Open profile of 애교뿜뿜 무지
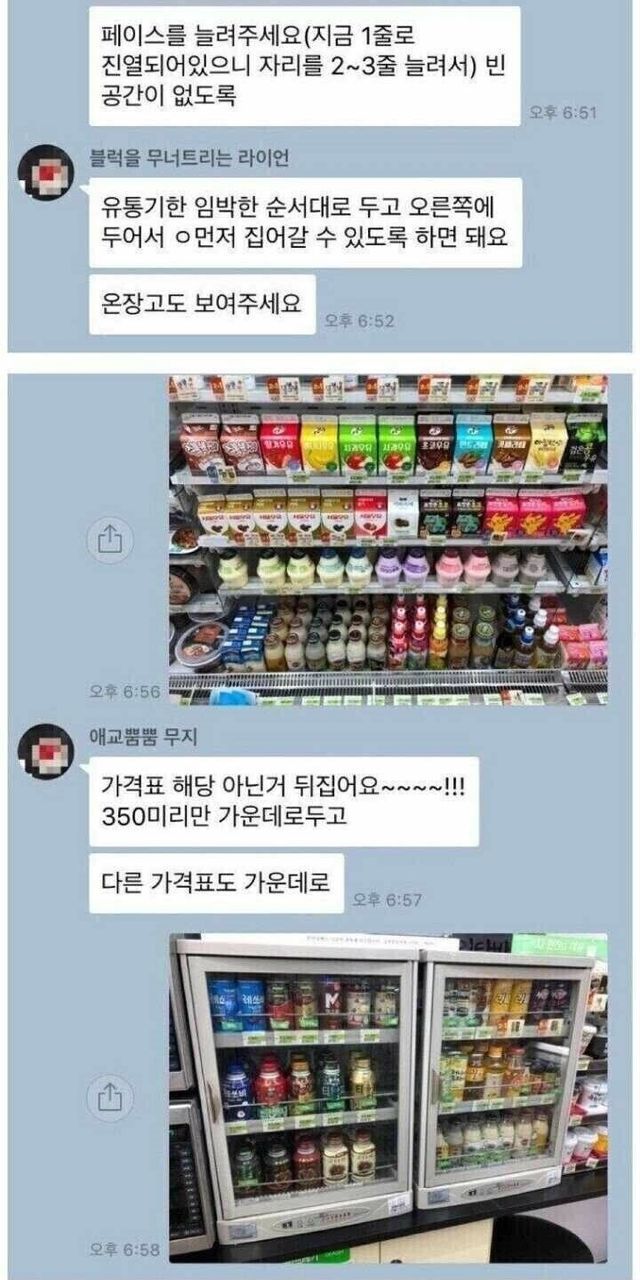Viewport: 640px width, 1280px height. [47, 750]
